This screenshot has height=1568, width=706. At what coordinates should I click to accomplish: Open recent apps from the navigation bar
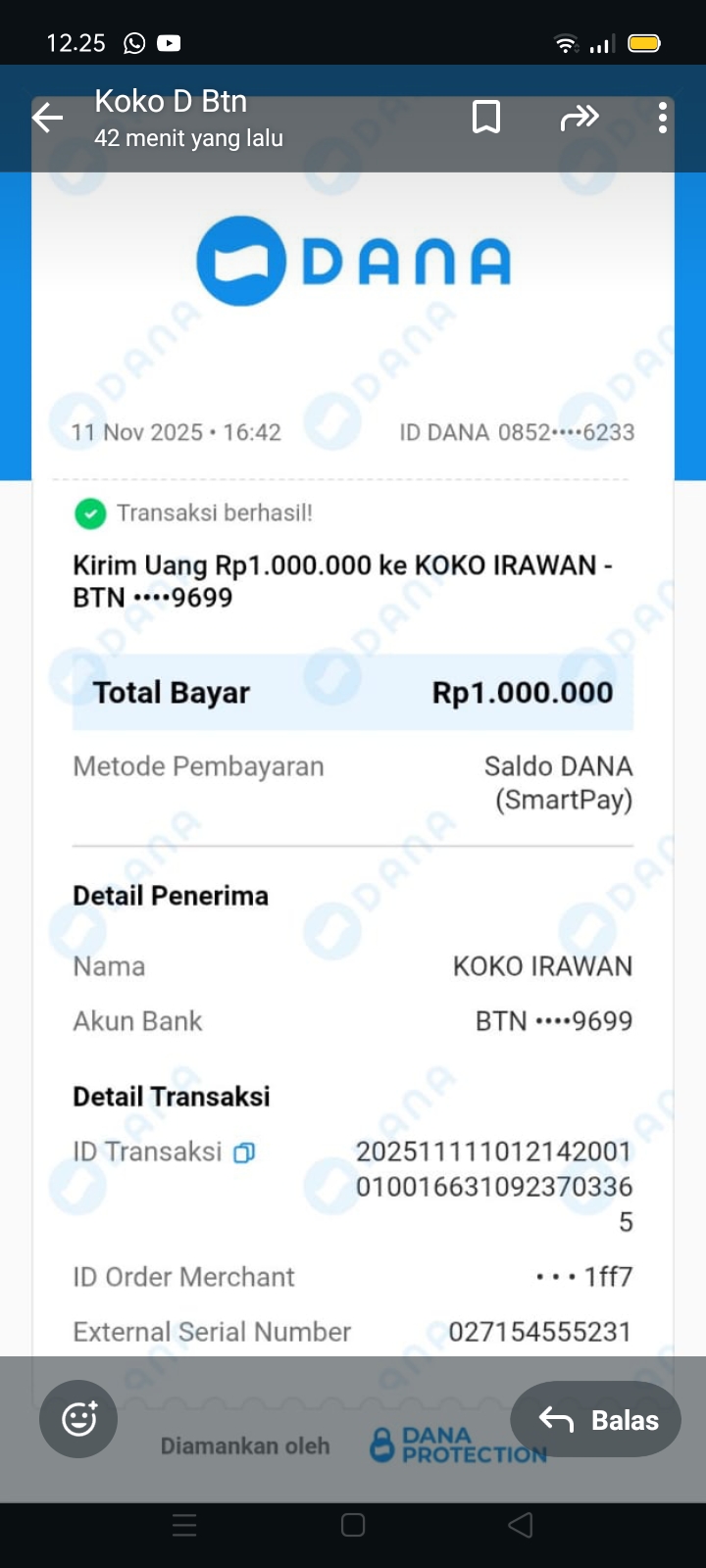(184, 1525)
